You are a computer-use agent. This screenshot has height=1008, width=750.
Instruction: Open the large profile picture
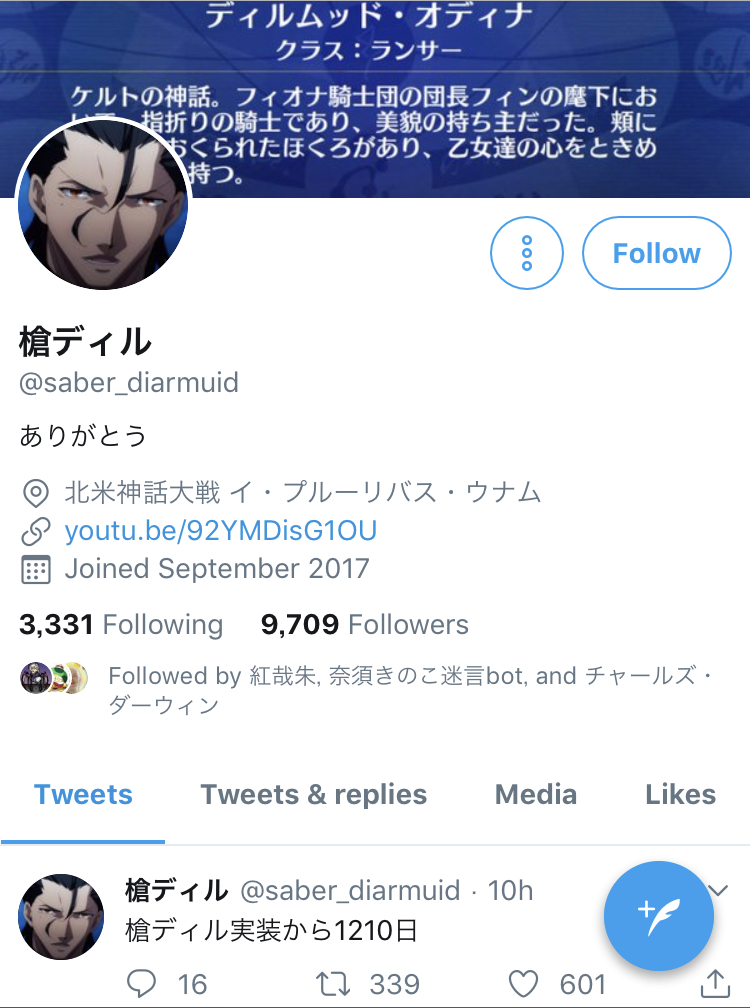coord(103,203)
